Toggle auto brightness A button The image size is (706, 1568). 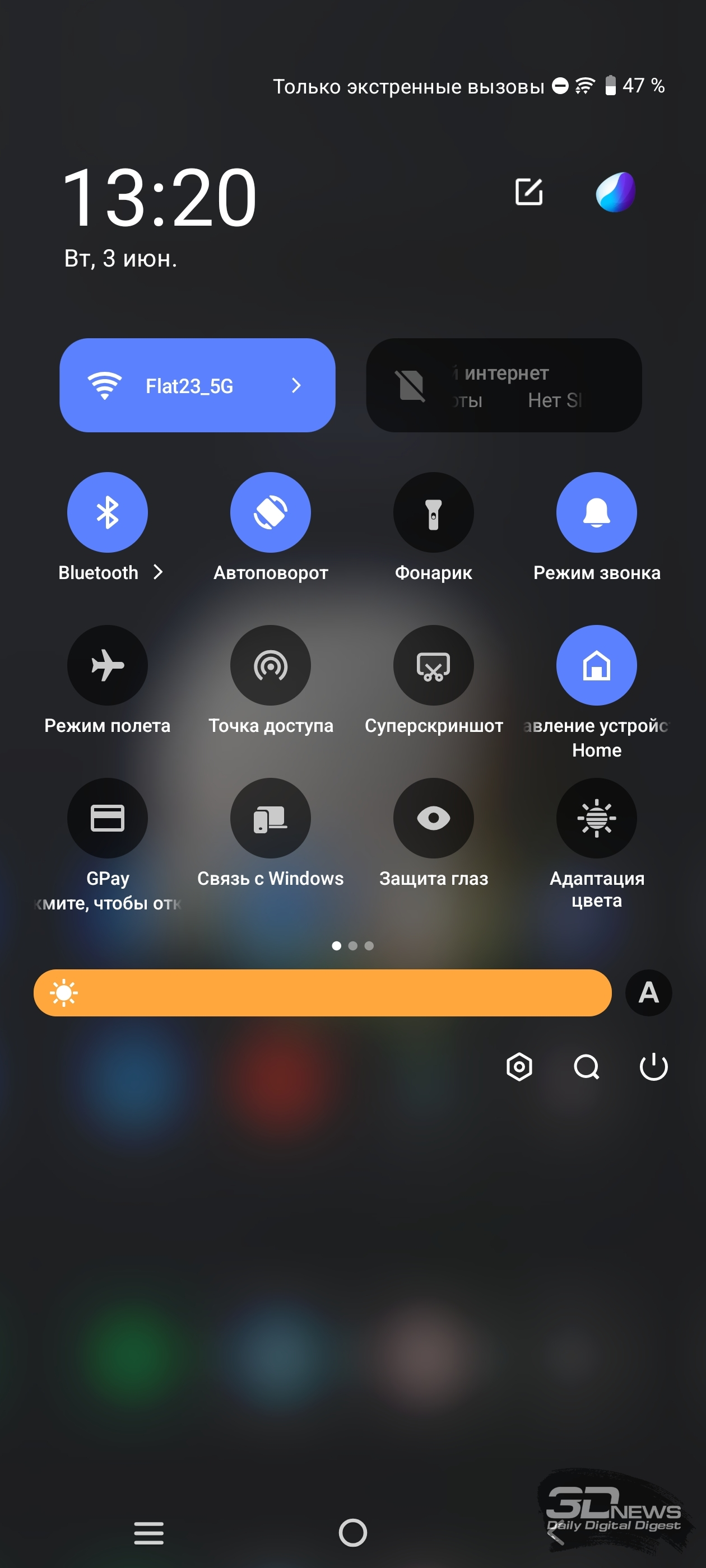click(648, 992)
